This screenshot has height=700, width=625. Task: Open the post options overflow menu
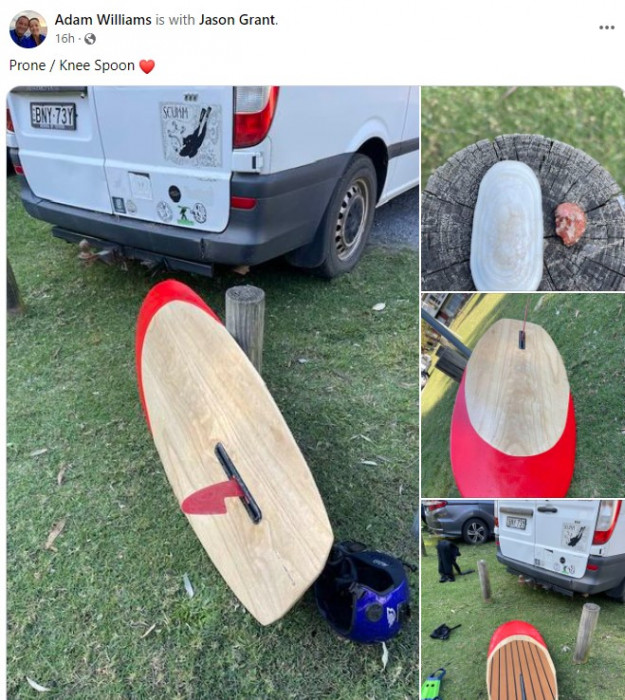[x=607, y=28]
